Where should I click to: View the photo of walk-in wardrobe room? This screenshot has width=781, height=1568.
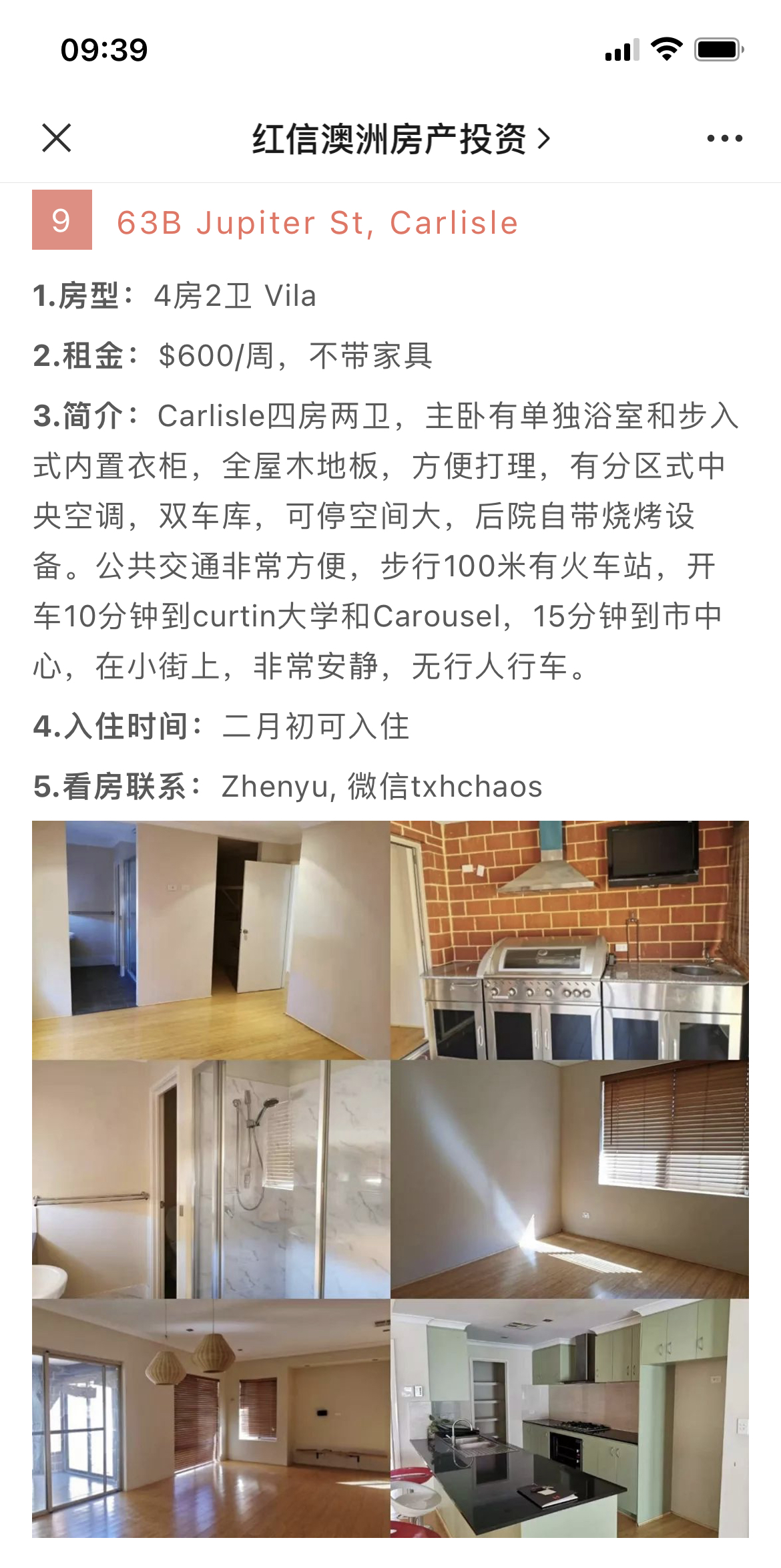(x=211, y=940)
